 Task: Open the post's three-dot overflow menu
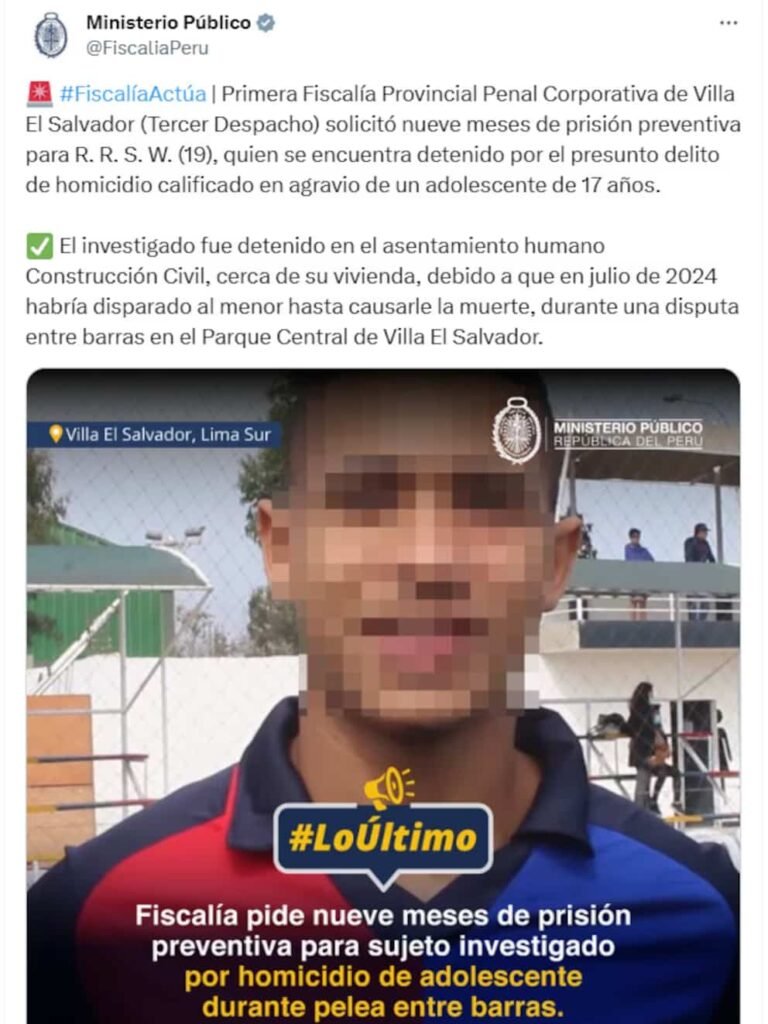[x=728, y=23]
